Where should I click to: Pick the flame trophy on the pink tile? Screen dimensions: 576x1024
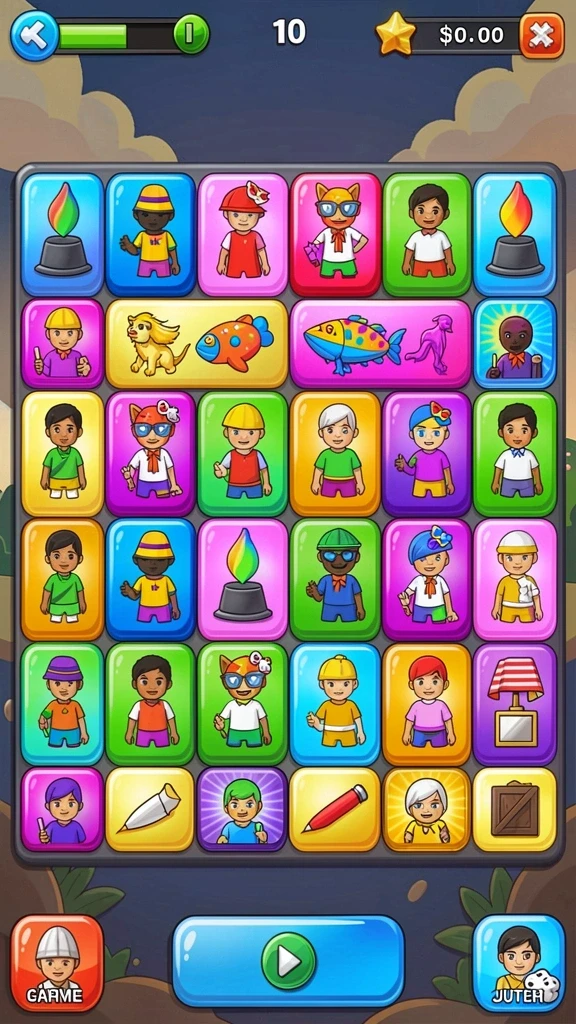242,579
